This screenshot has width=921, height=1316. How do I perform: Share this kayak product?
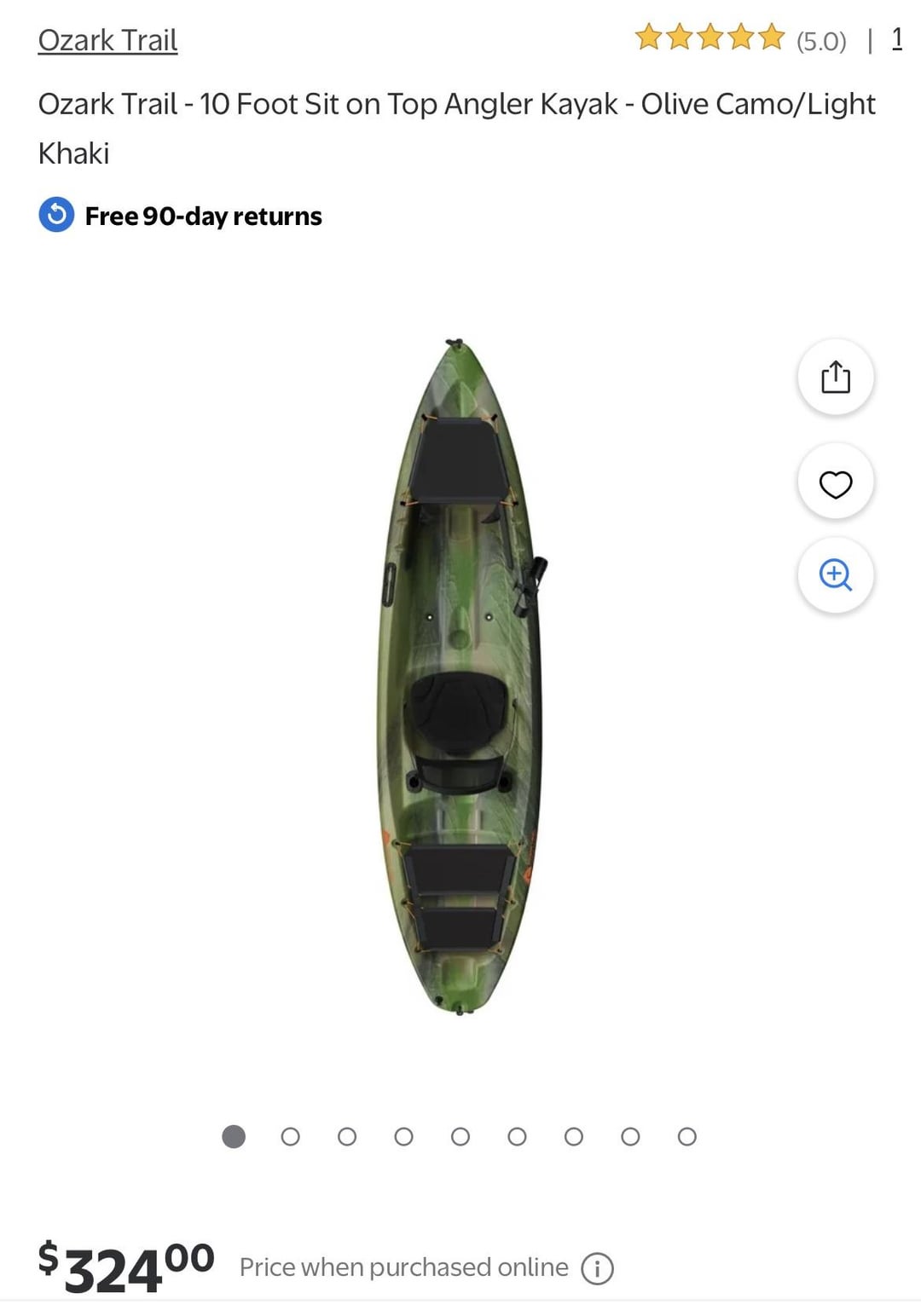click(835, 377)
